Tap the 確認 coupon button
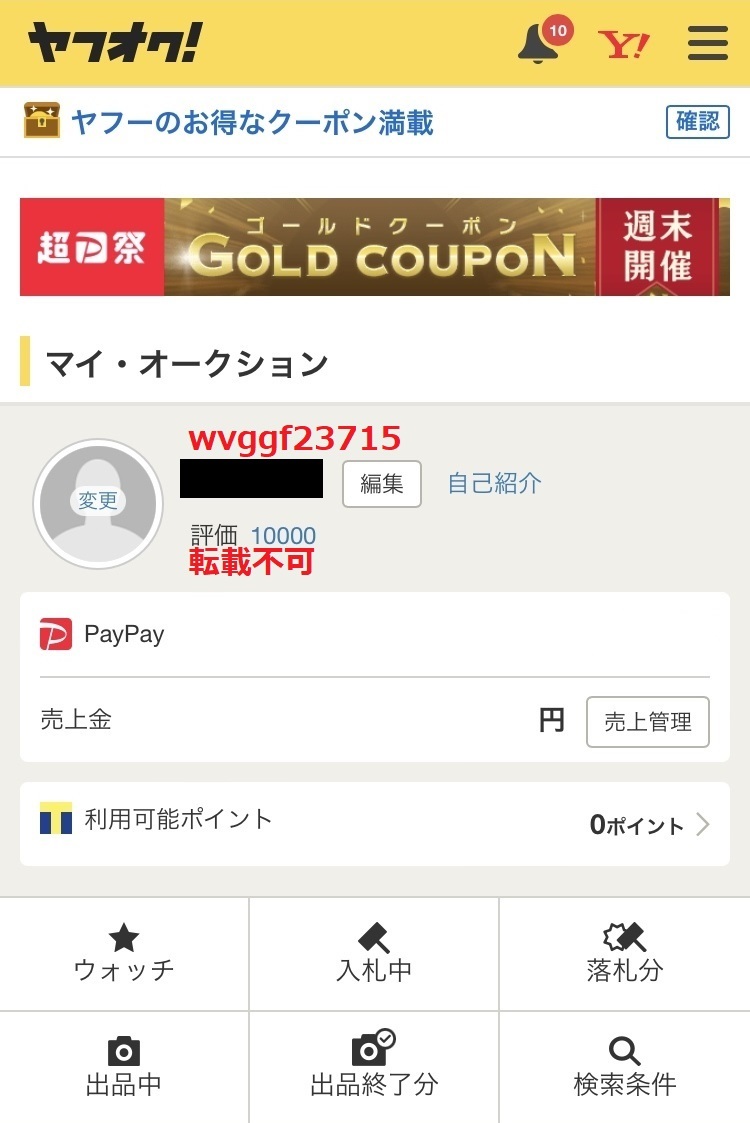The width and height of the screenshot is (750, 1123). point(697,122)
